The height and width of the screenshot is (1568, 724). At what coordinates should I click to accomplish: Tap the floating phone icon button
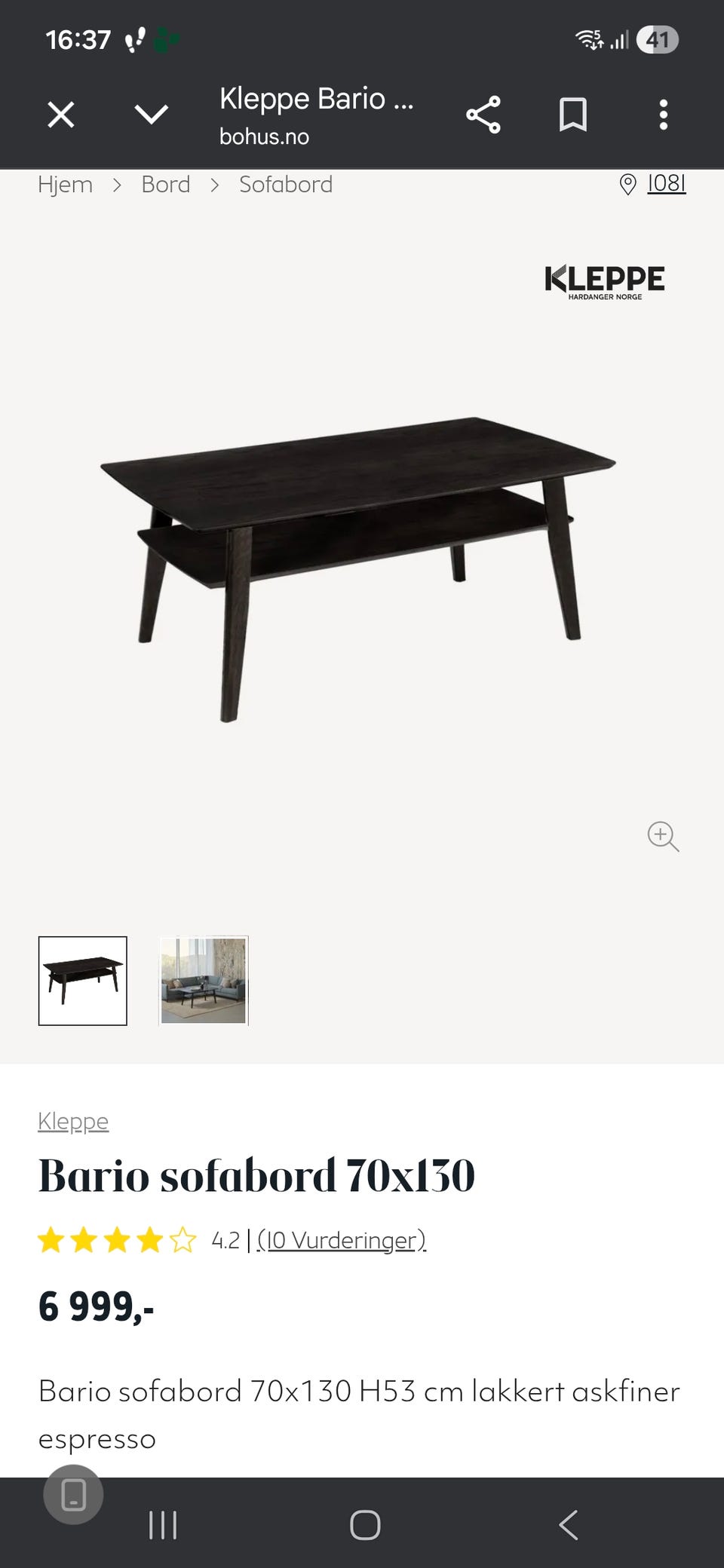73,1494
